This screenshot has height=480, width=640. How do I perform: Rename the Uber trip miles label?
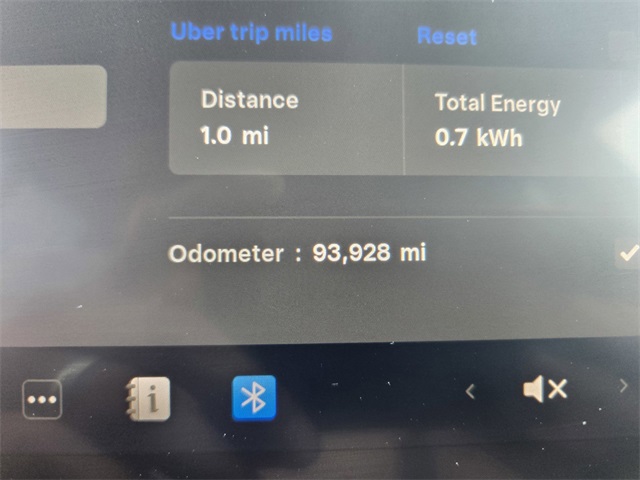[x=251, y=32]
